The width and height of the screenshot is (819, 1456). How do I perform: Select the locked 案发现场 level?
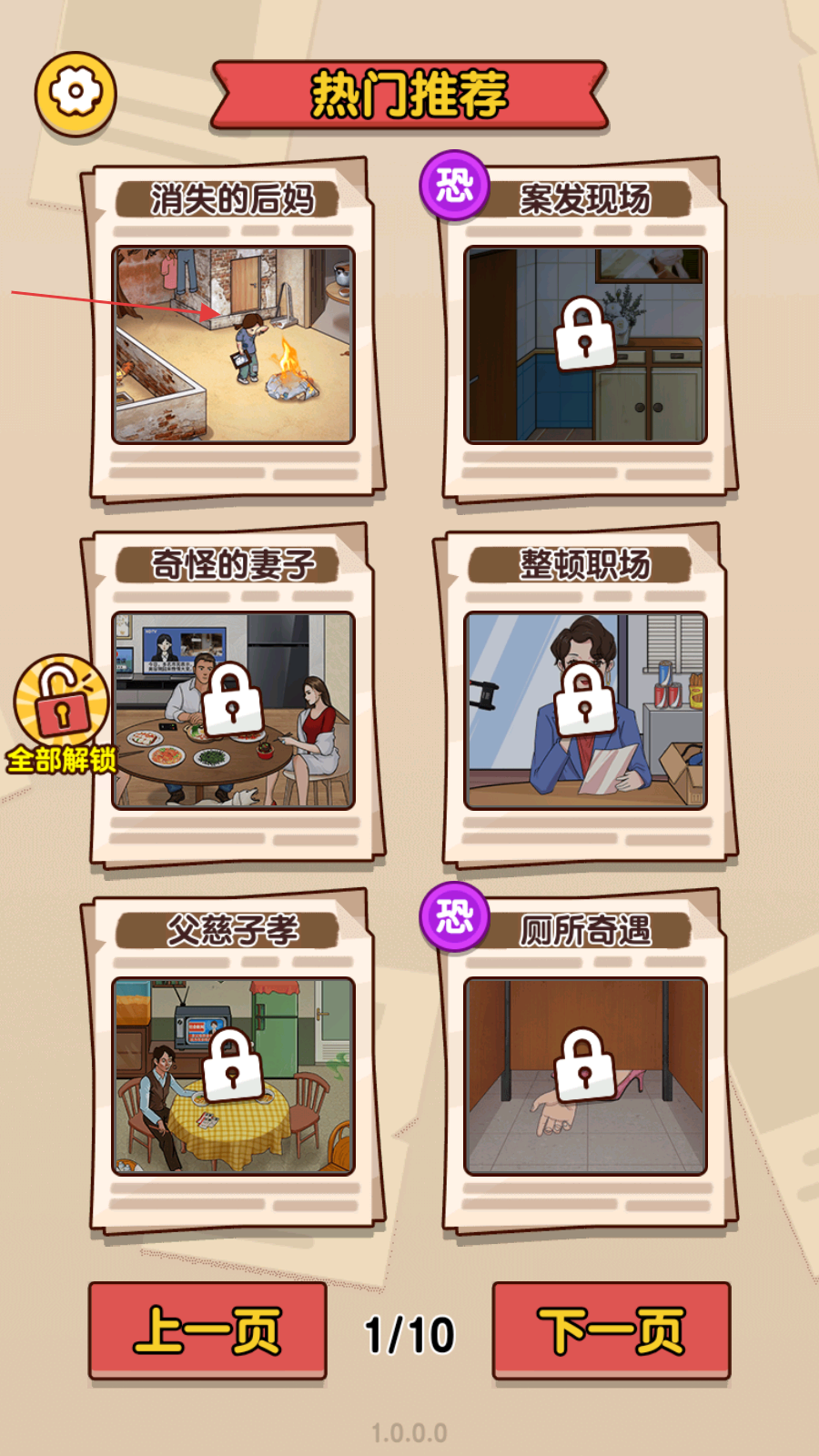[586, 330]
